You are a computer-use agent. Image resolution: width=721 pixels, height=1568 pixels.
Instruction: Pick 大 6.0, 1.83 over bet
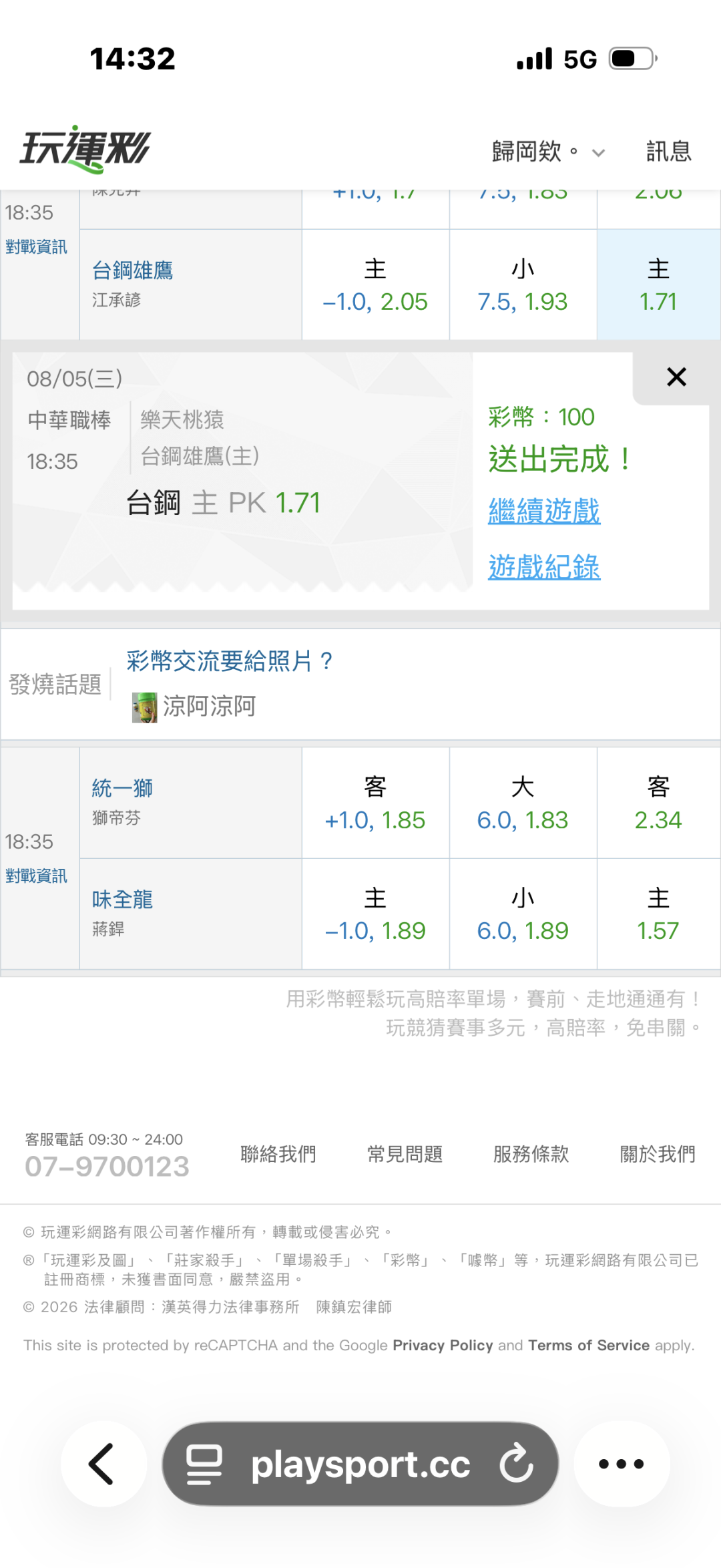pos(523,803)
